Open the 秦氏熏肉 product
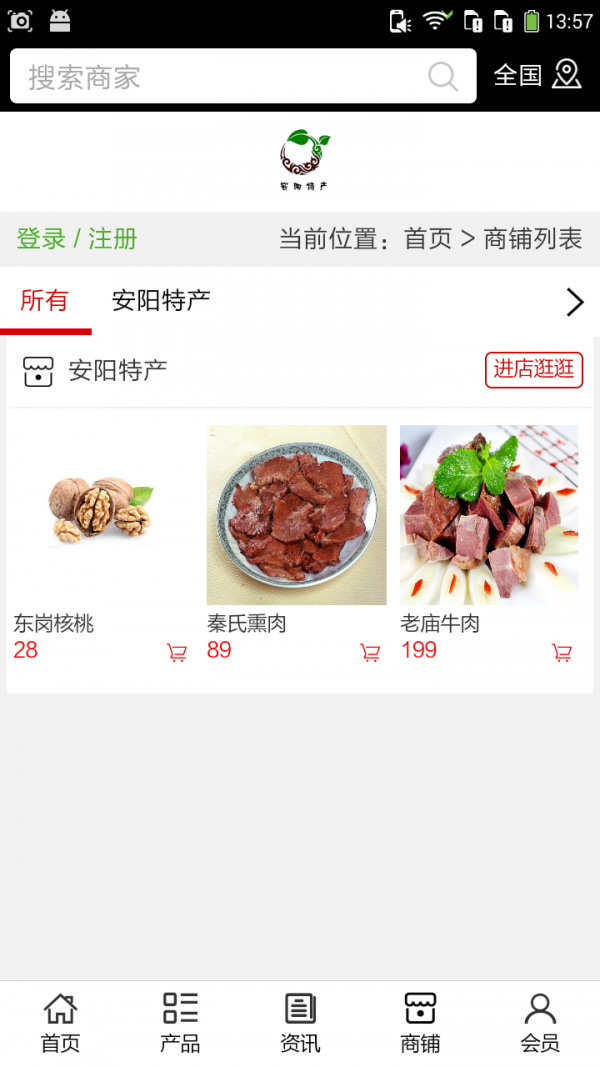 click(x=296, y=515)
